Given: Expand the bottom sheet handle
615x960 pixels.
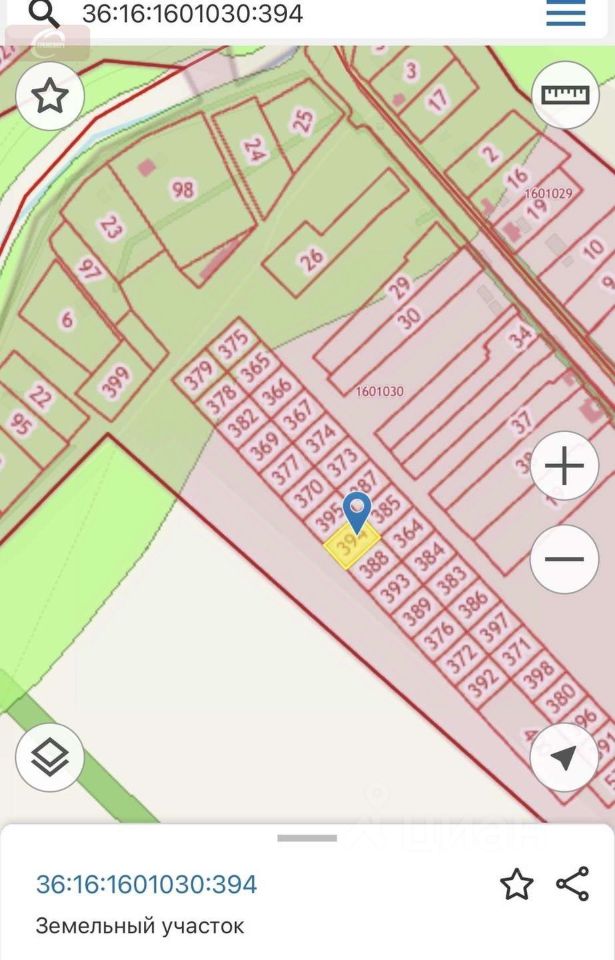Looking at the screenshot, I should 307,838.
